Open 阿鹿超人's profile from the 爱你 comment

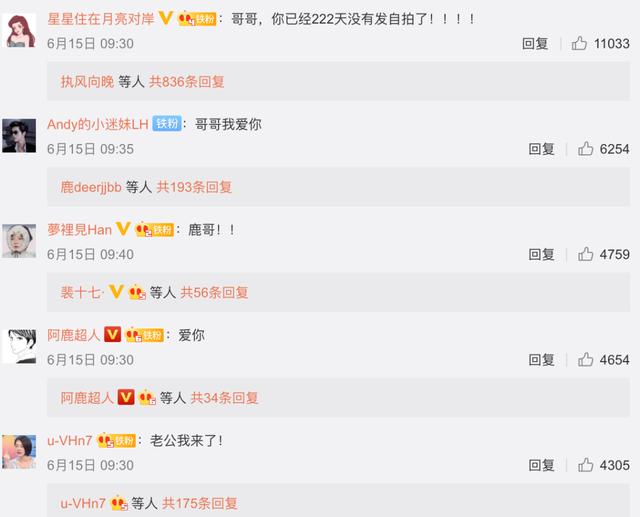click(73, 335)
